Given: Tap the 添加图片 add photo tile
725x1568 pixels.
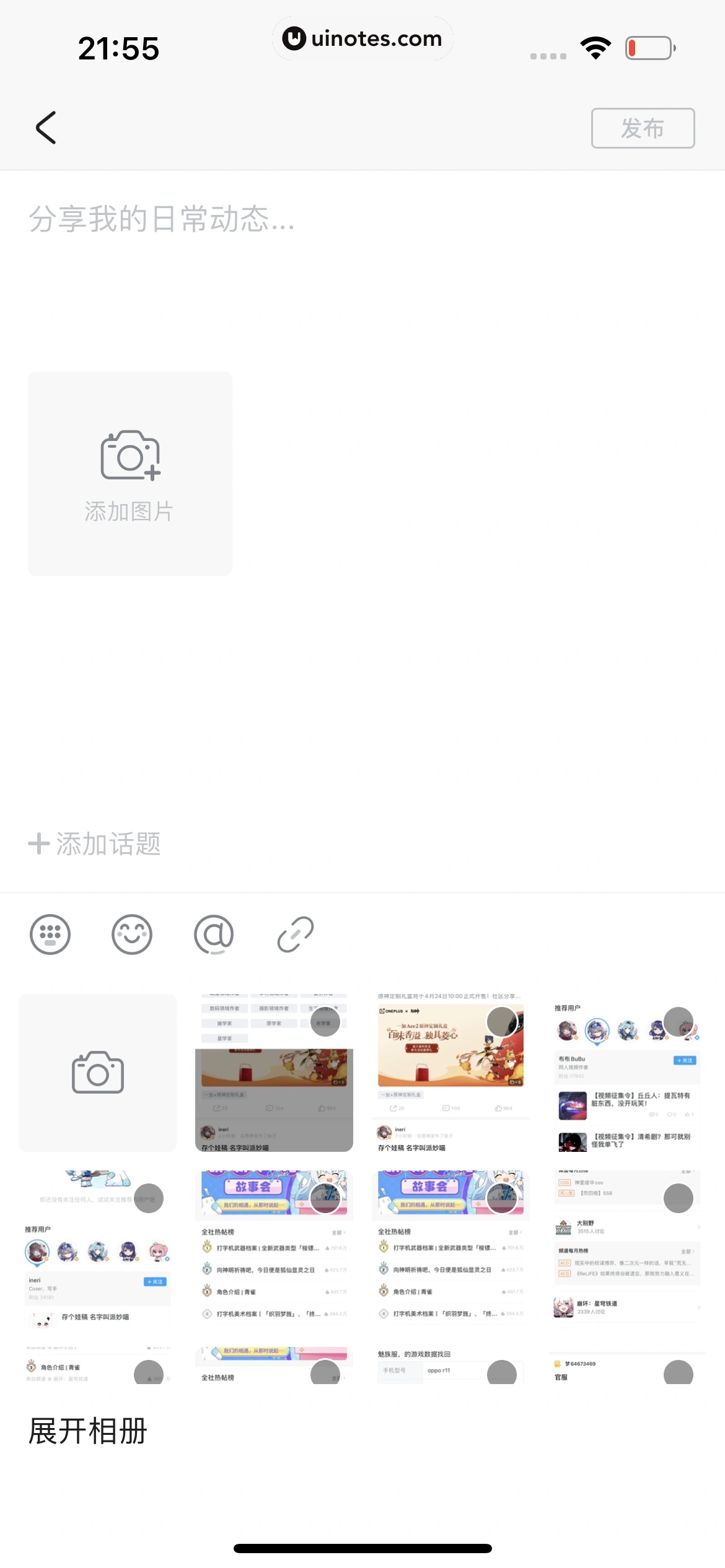Looking at the screenshot, I should (130, 474).
